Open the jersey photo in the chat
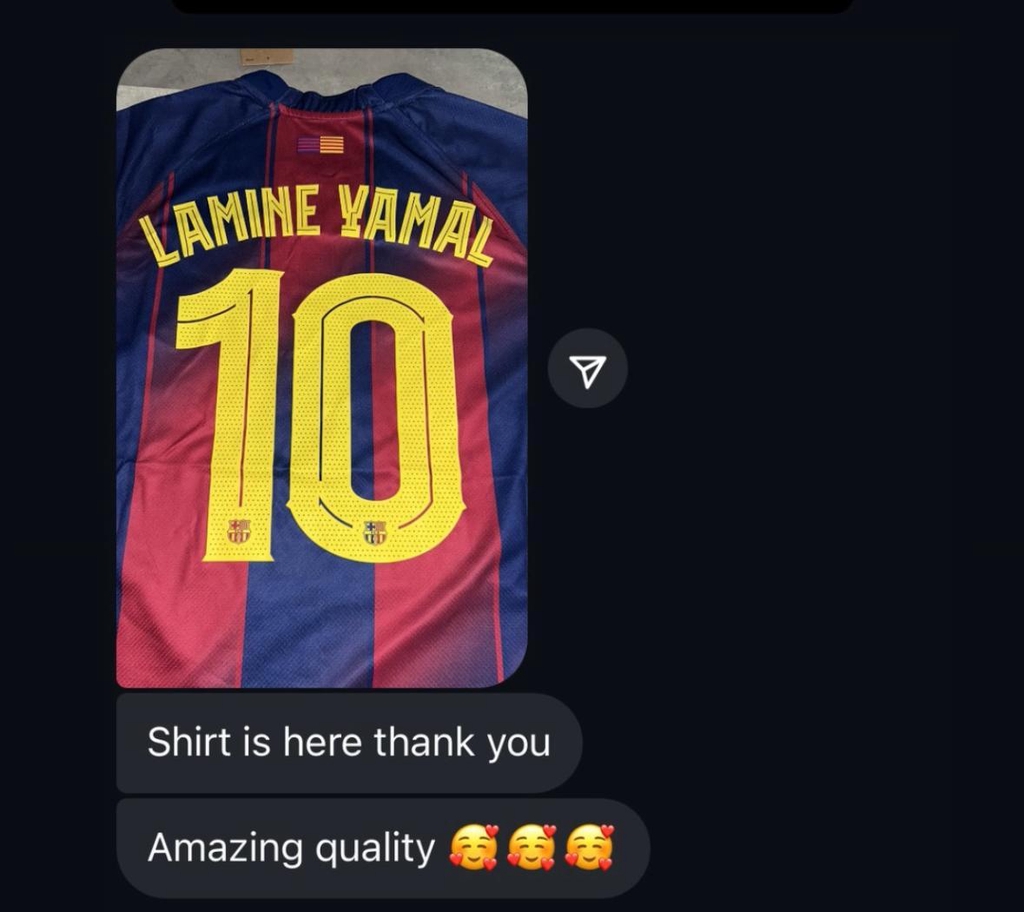Screen dimensions: 1024x912 click(x=321, y=368)
